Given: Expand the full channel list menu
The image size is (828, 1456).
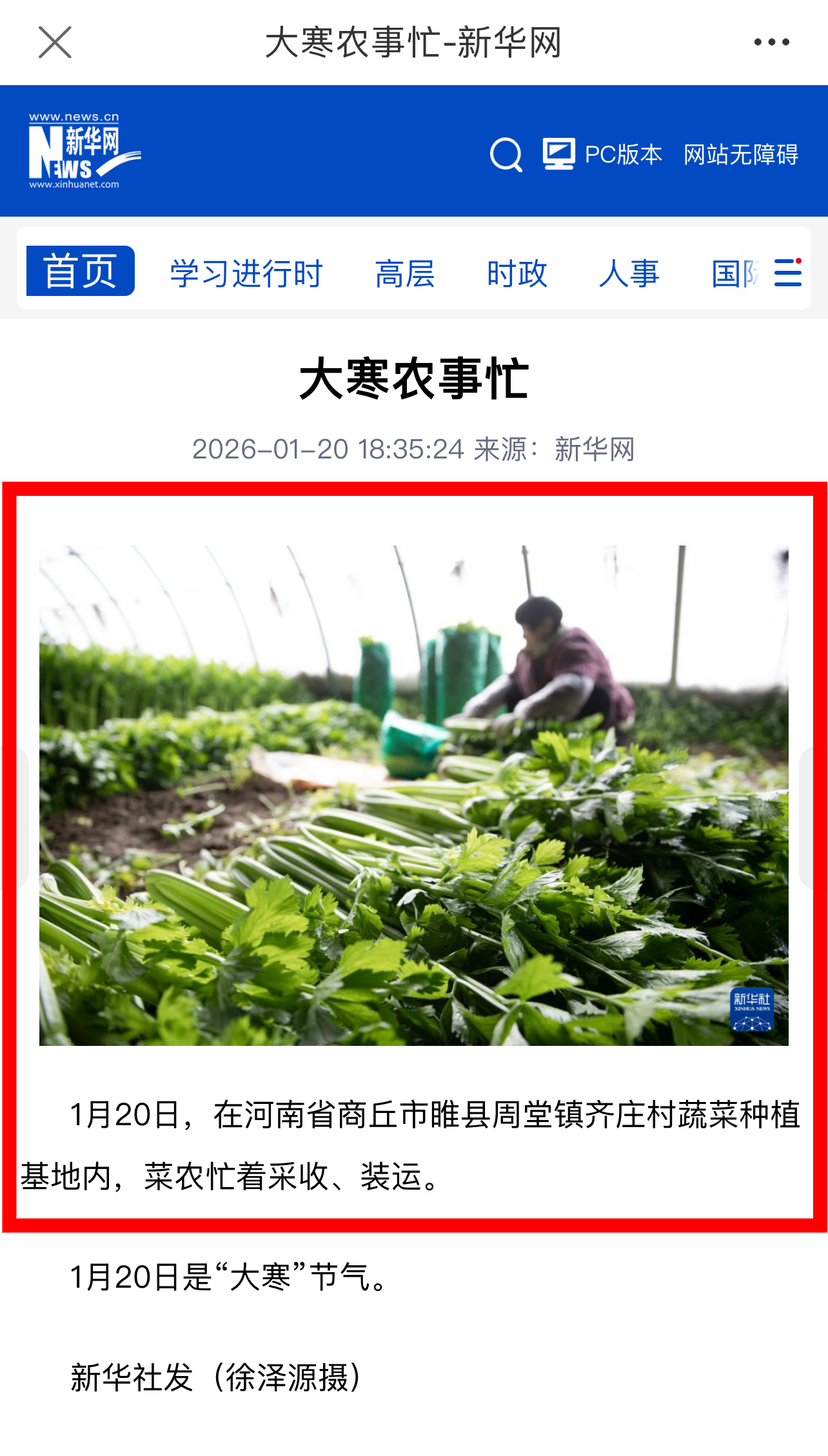Looking at the screenshot, I should [788, 273].
